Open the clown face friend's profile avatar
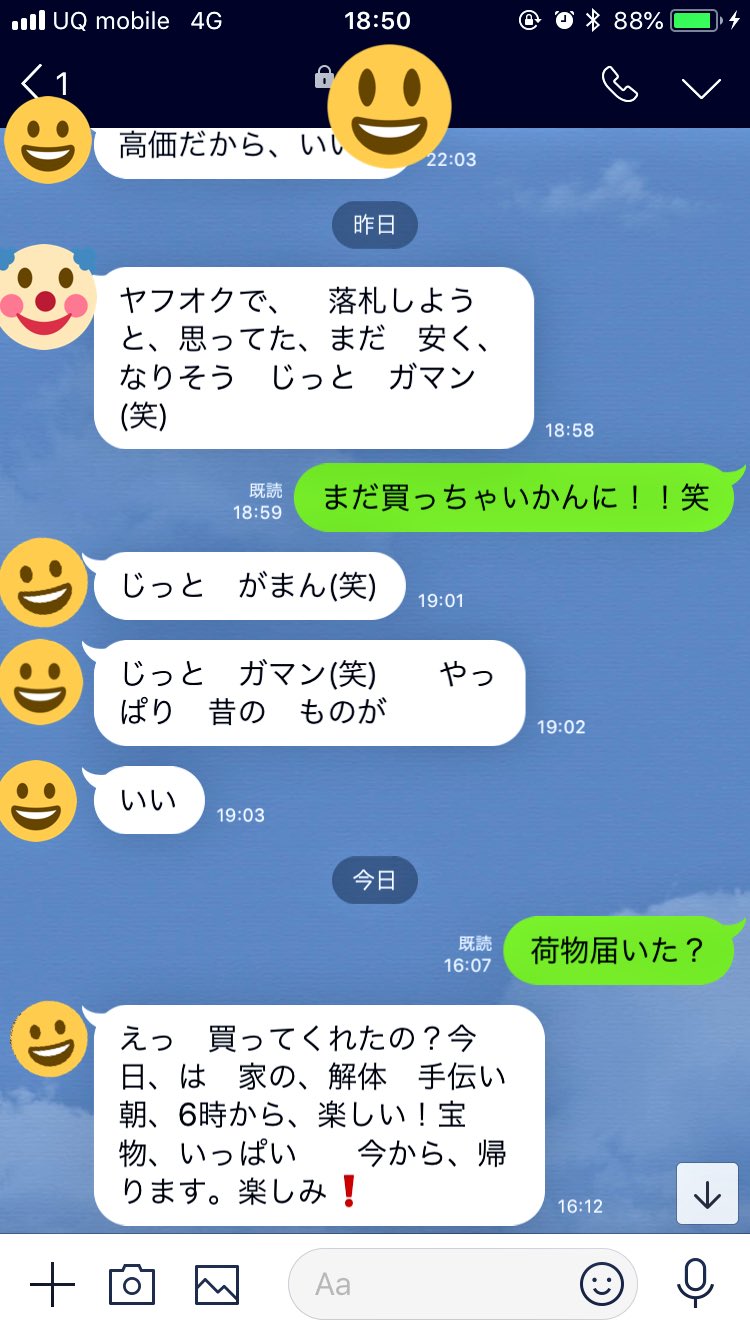Viewport: 750px width, 1334px height. point(46,300)
